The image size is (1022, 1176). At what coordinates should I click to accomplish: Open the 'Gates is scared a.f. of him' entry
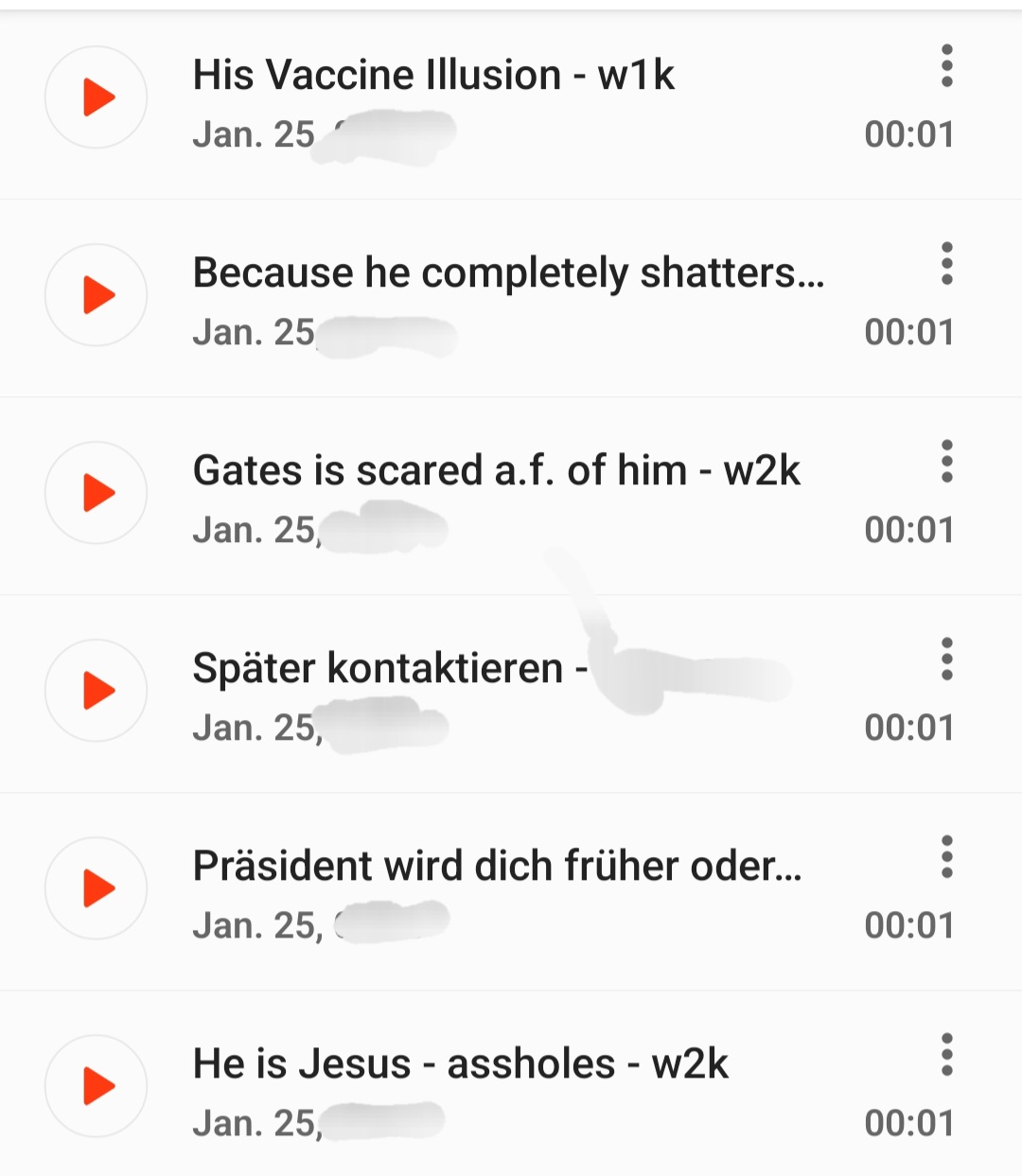[x=496, y=471]
